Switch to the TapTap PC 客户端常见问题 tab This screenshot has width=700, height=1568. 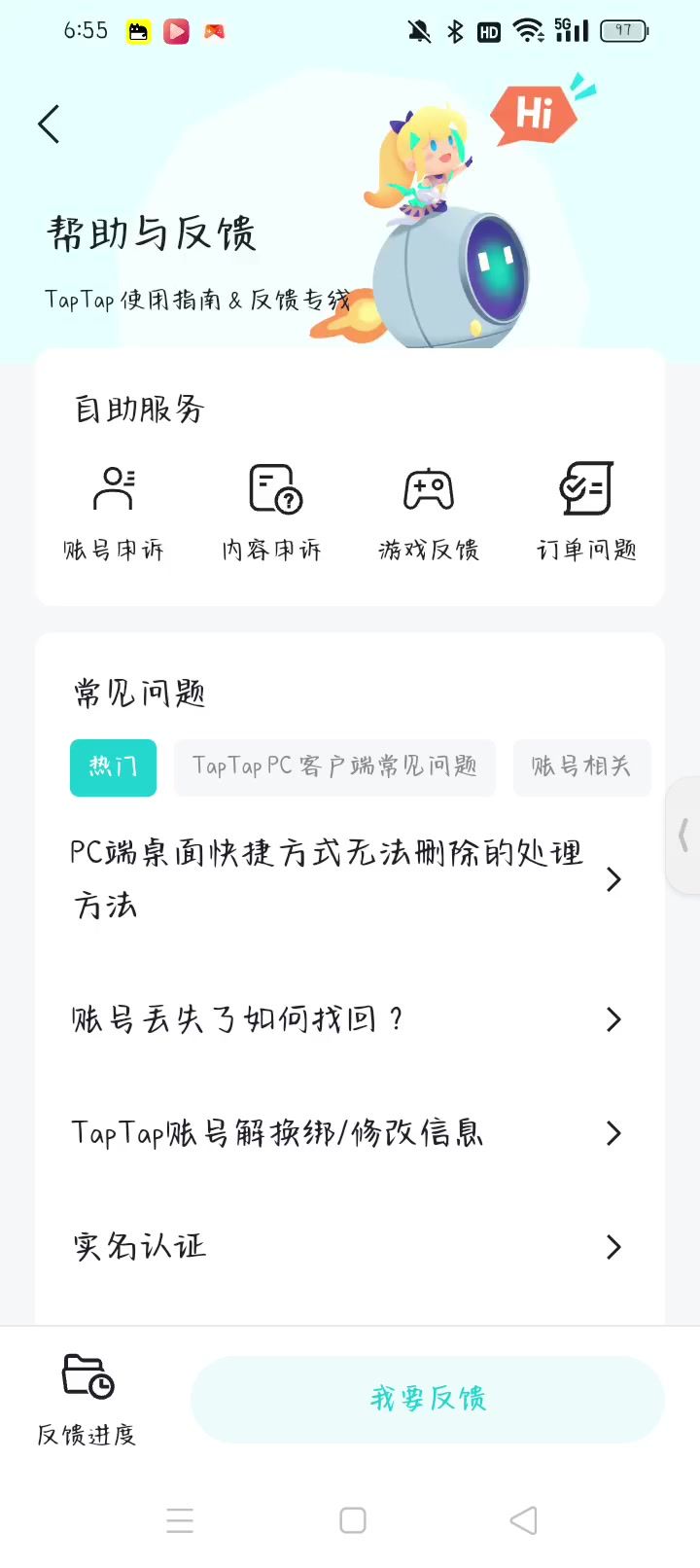tap(334, 767)
